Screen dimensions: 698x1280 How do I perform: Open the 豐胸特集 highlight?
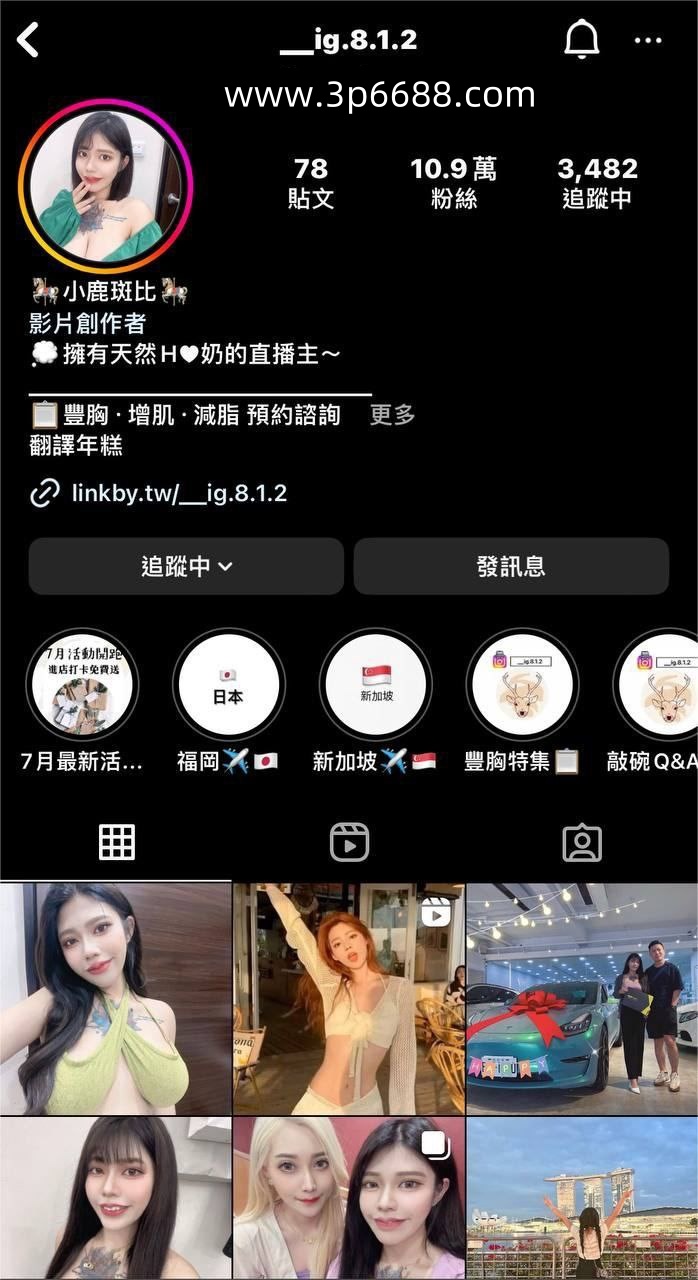[522, 685]
